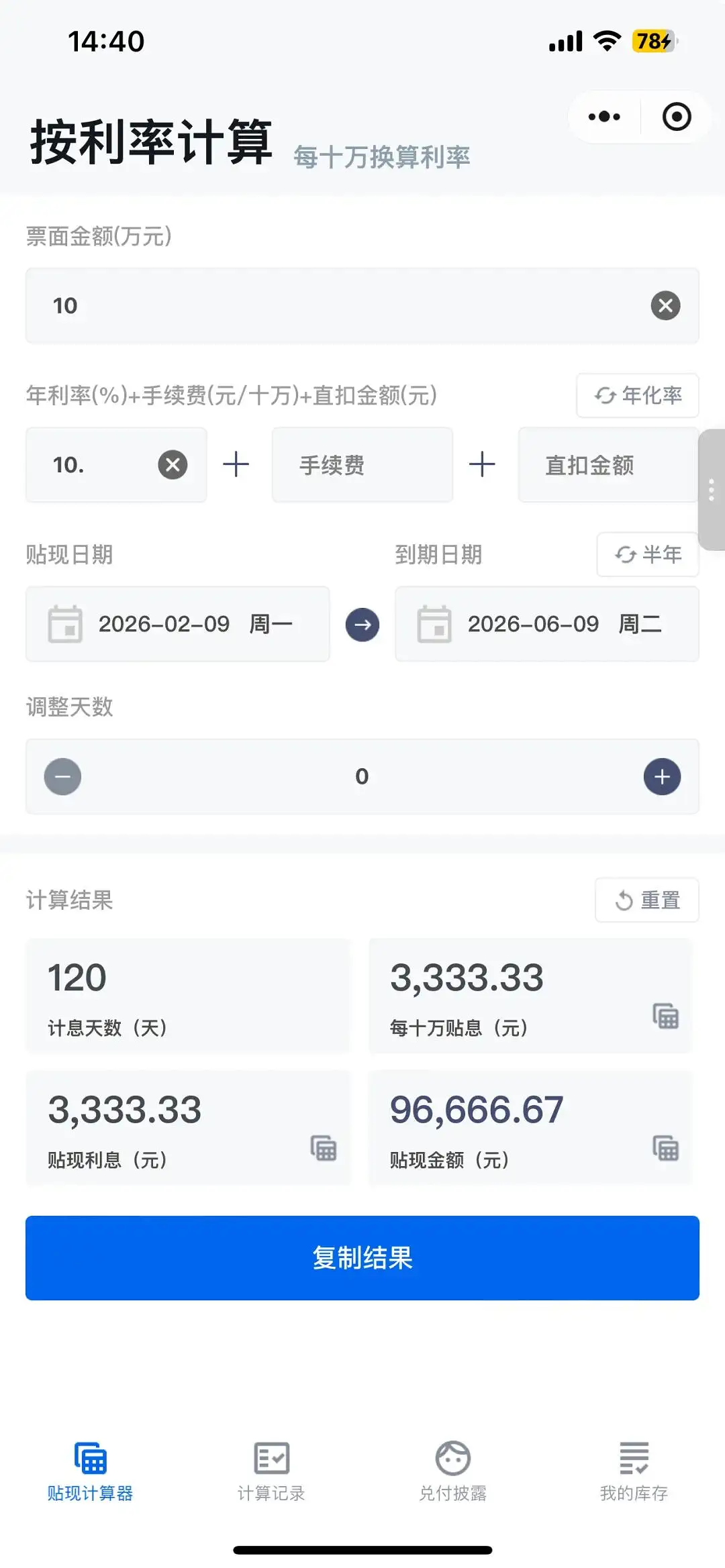Image resolution: width=725 pixels, height=1568 pixels.
Task: Tap the 手续费 input field
Action: tap(362, 465)
